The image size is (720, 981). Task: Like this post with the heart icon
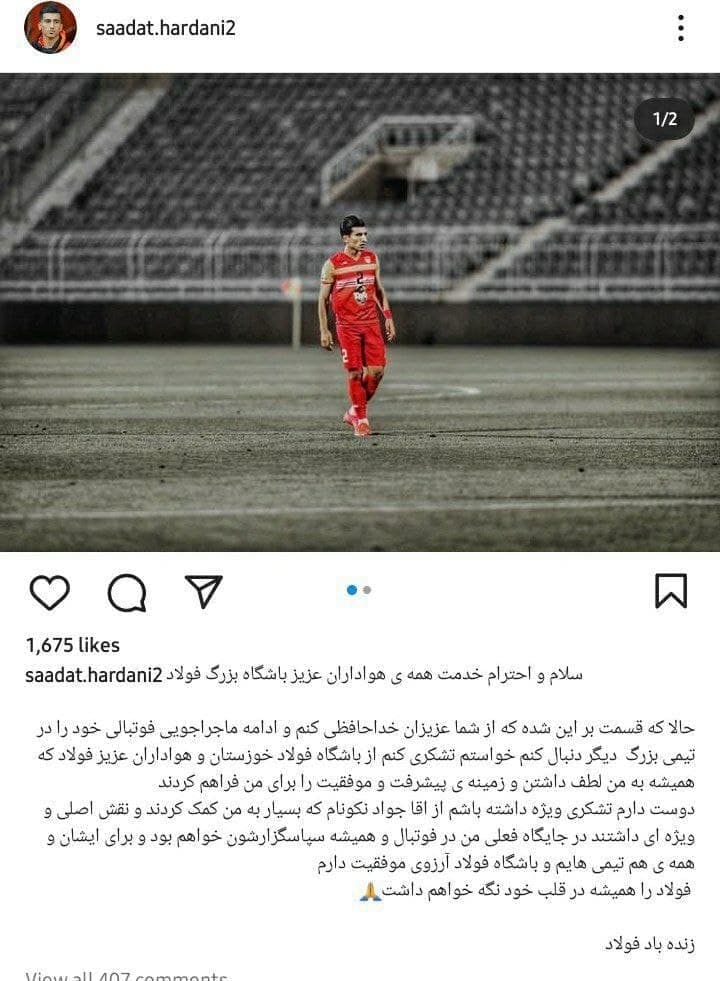[x=49, y=592]
